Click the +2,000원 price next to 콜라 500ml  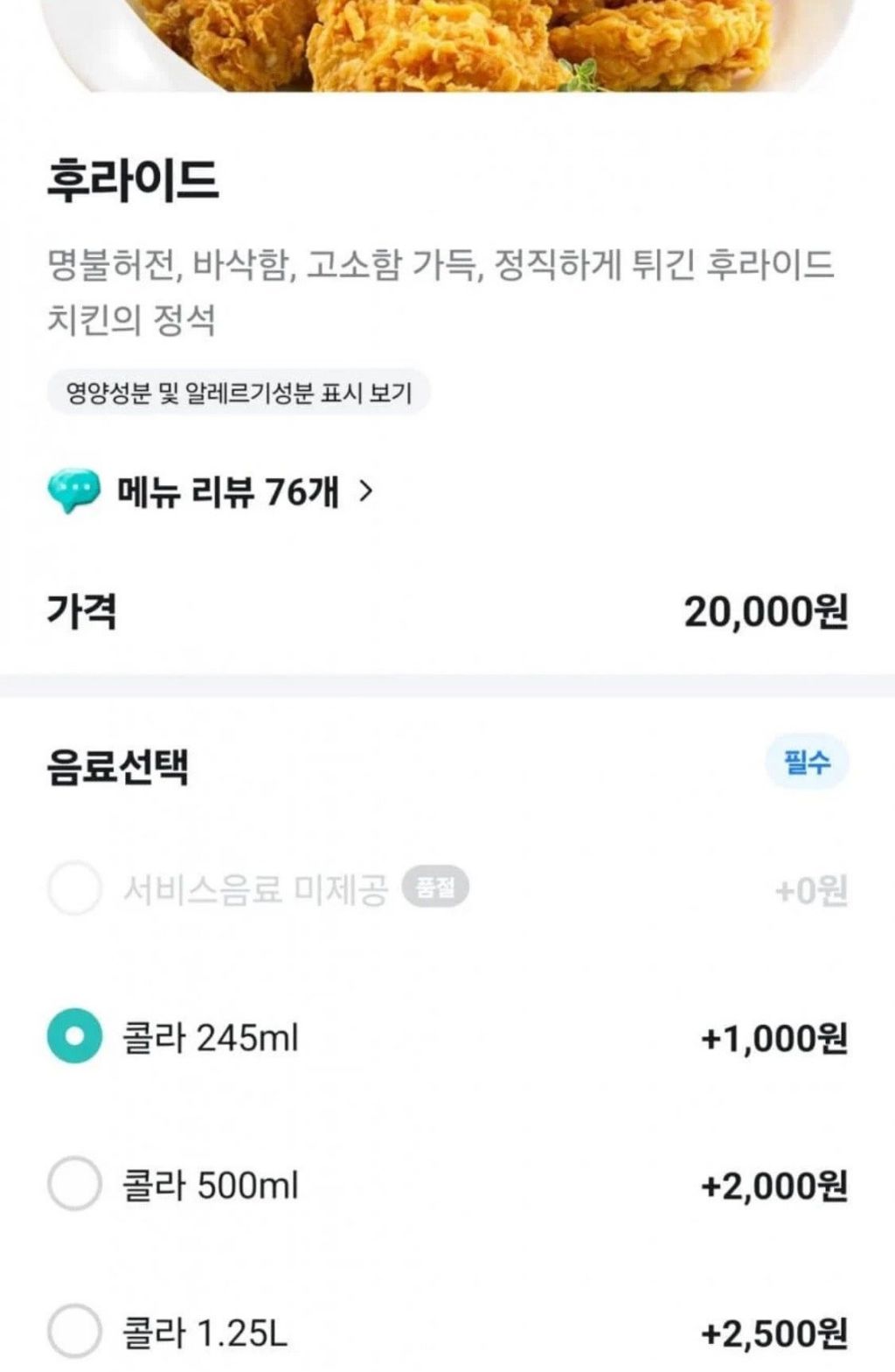coord(774,1187)
